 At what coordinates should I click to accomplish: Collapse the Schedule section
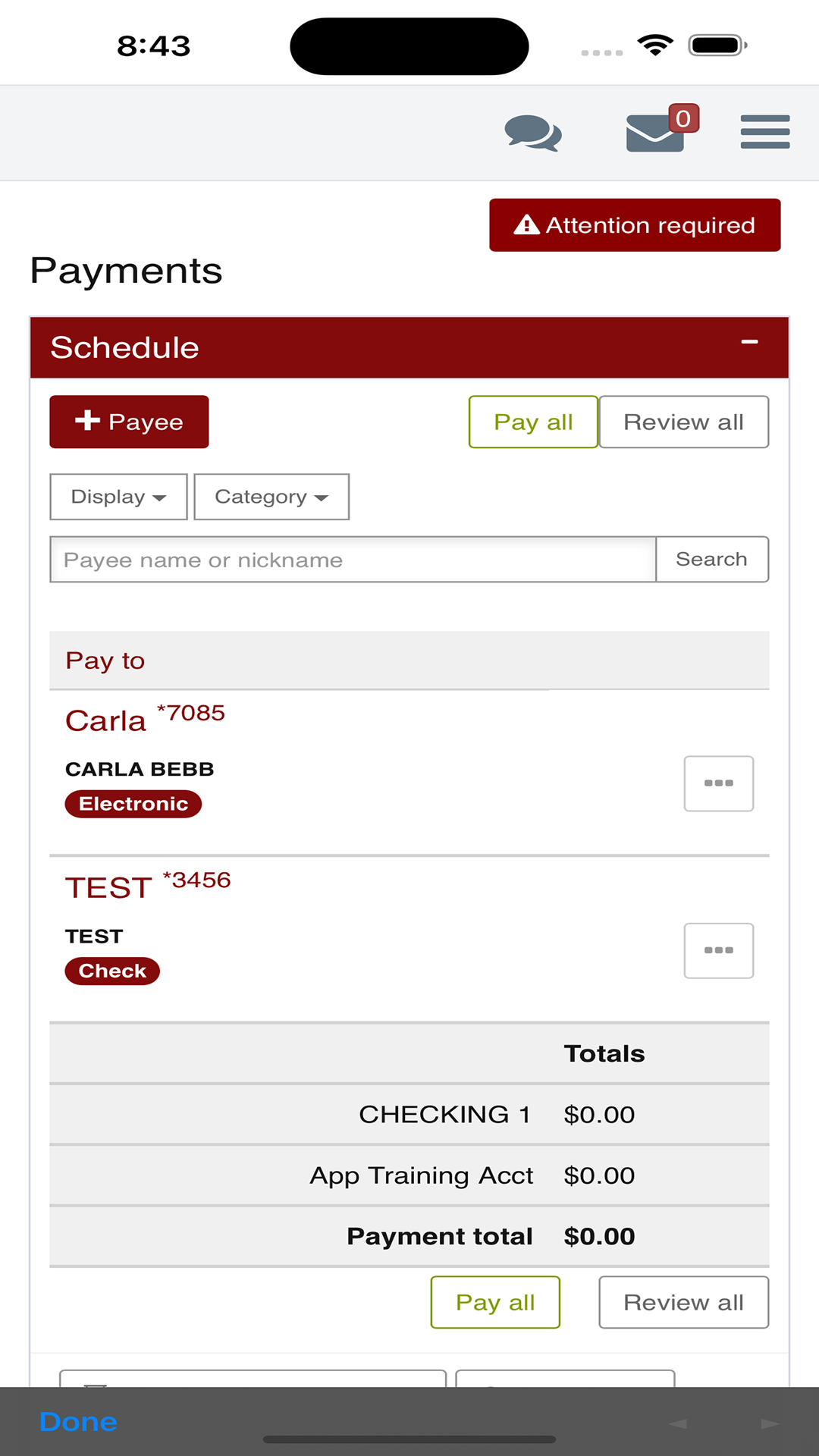click(x=750, y=343)
